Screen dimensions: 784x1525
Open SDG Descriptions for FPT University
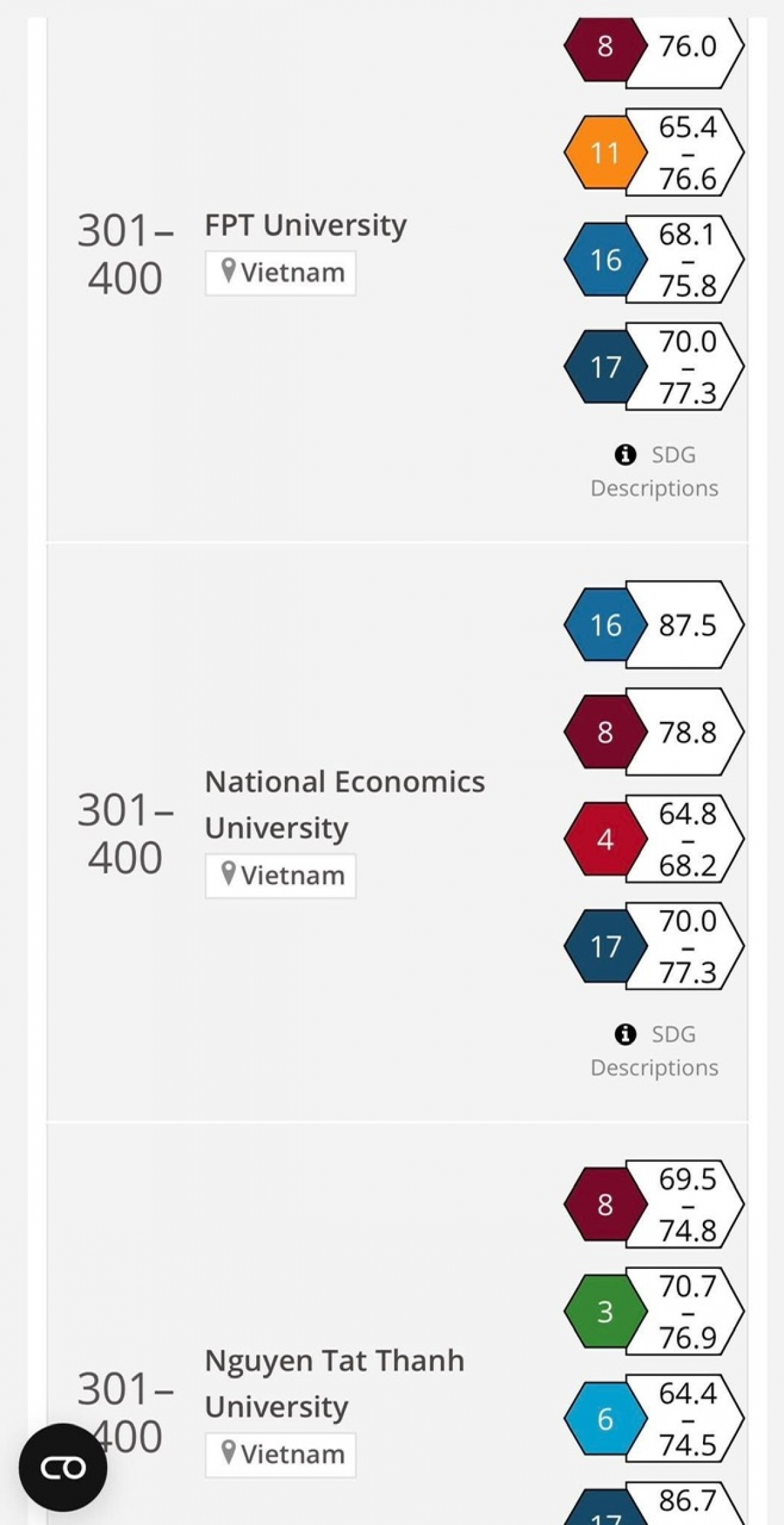[x=655, y=471]
